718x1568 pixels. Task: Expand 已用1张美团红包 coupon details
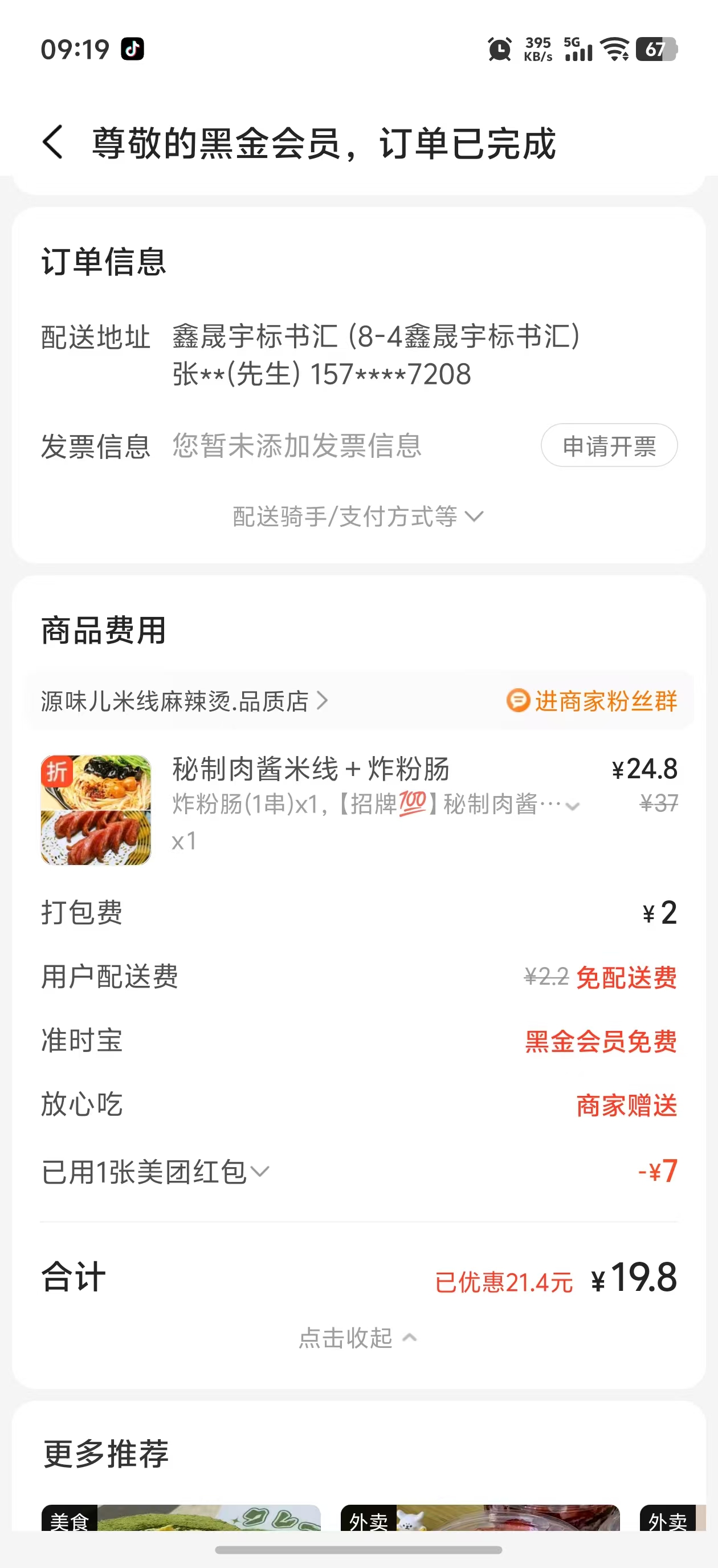pyautogui.click(x=155, y=1172)
